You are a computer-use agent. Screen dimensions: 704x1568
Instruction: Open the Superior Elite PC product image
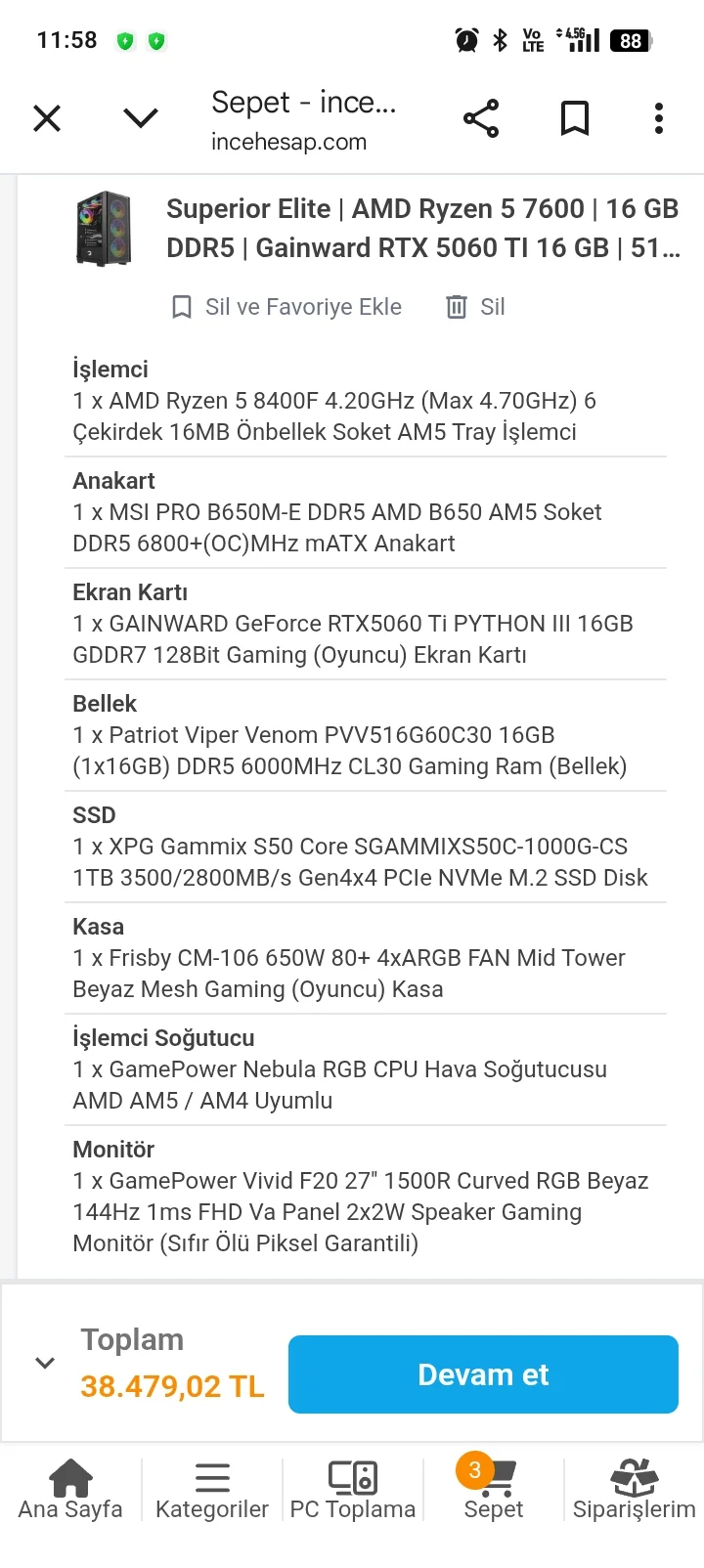[x=104, y=229]
